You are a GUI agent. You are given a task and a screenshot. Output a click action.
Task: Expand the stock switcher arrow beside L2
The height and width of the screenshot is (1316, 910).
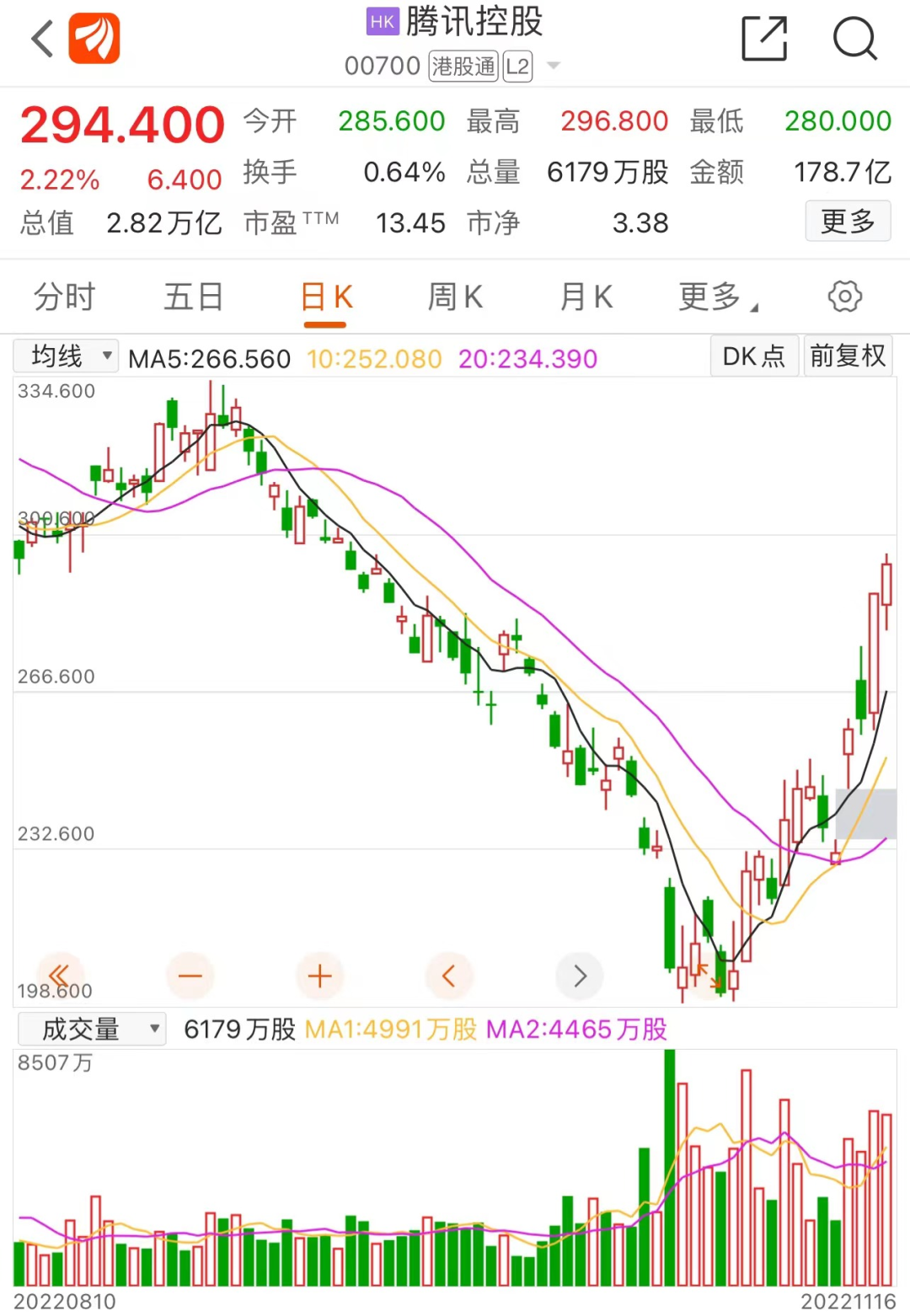(554, 66)
